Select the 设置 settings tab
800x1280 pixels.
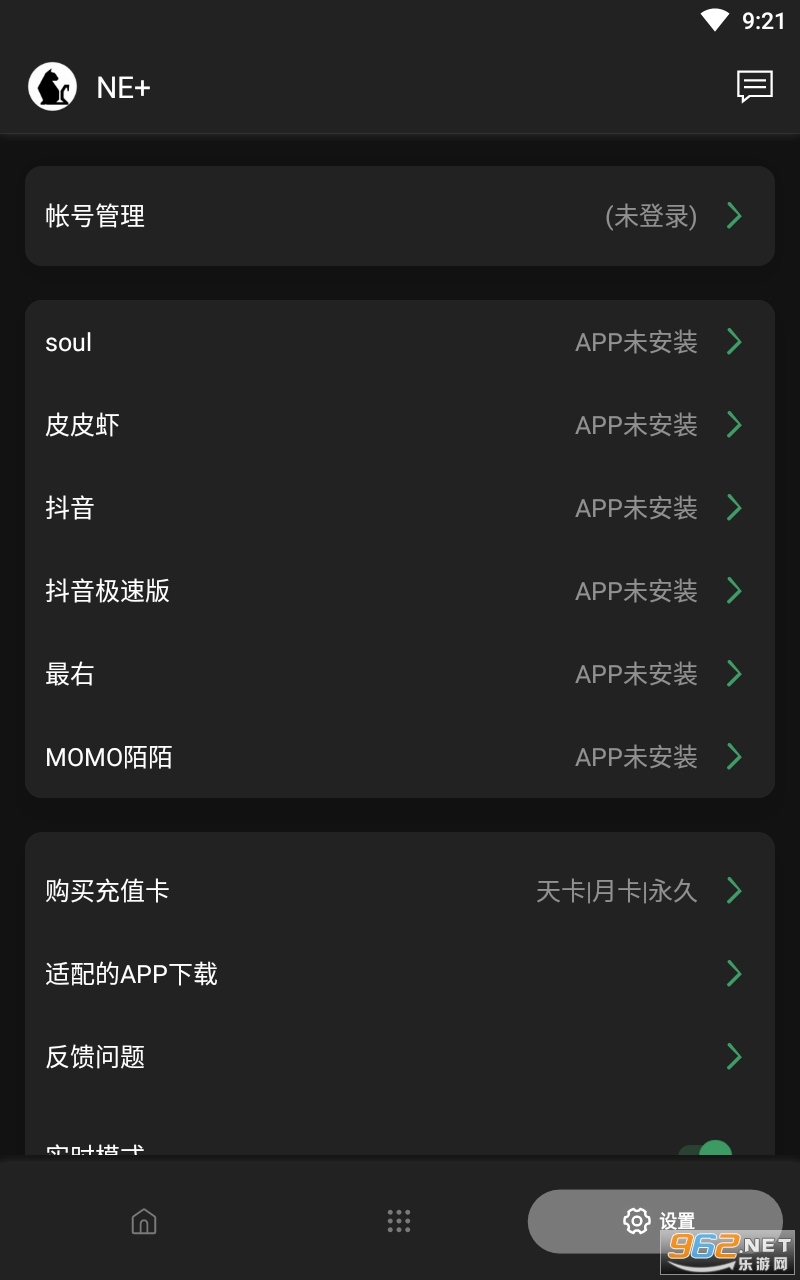[x=655, y=1221]
